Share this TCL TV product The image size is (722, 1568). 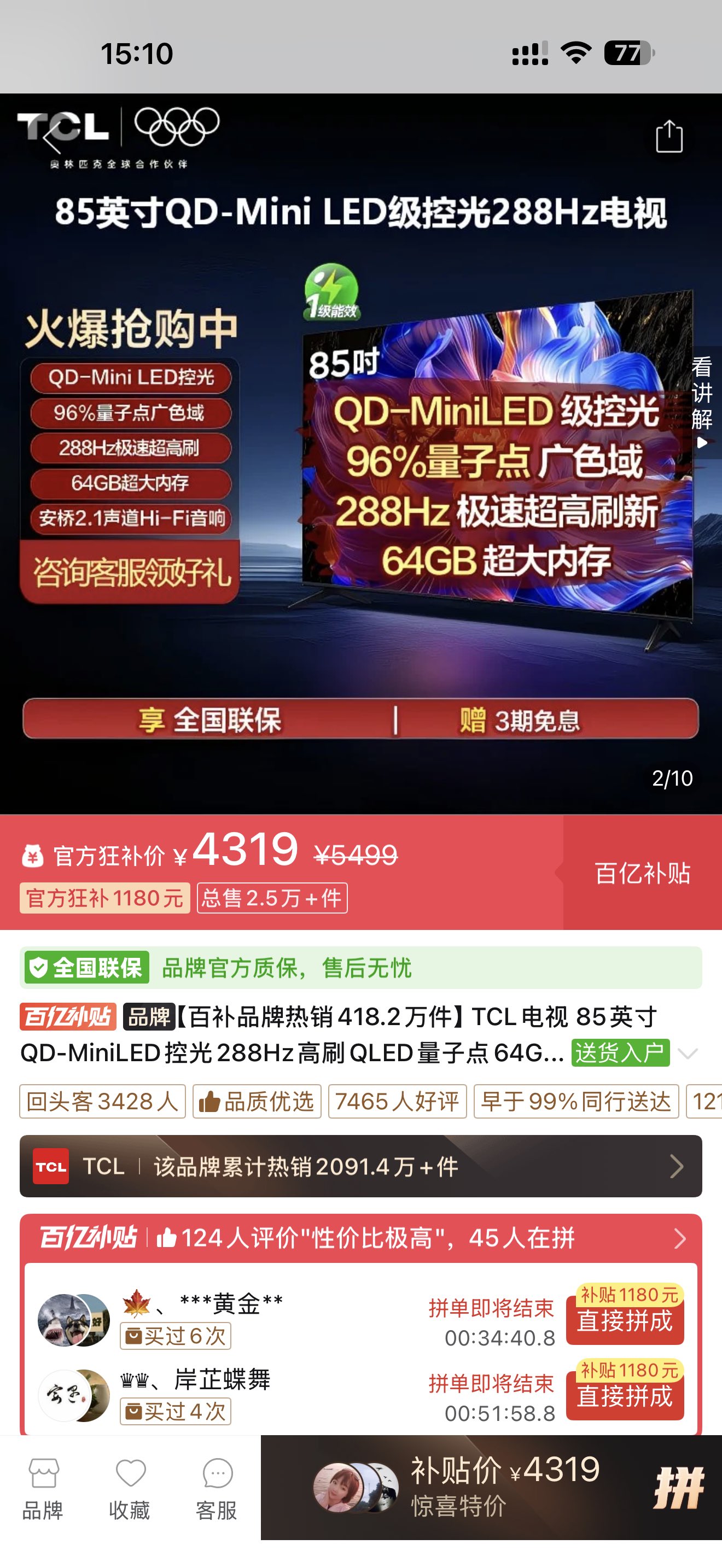668,136
